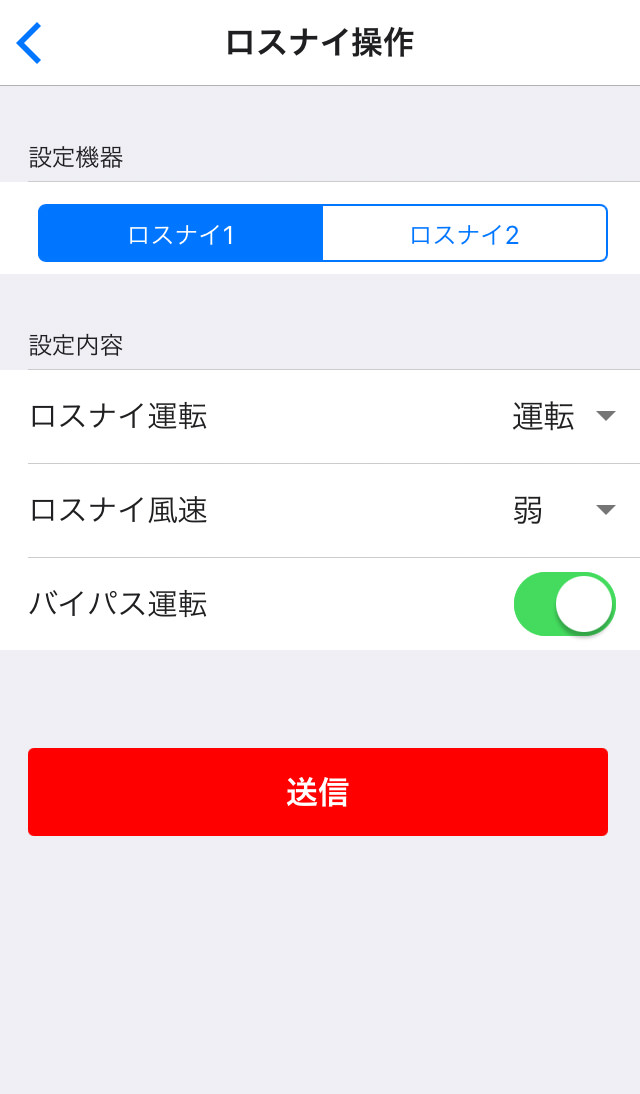Viewport: 640px width, 1094px height.
Task: Select the ロスナイ1 segment
Action: pos(181,234)
